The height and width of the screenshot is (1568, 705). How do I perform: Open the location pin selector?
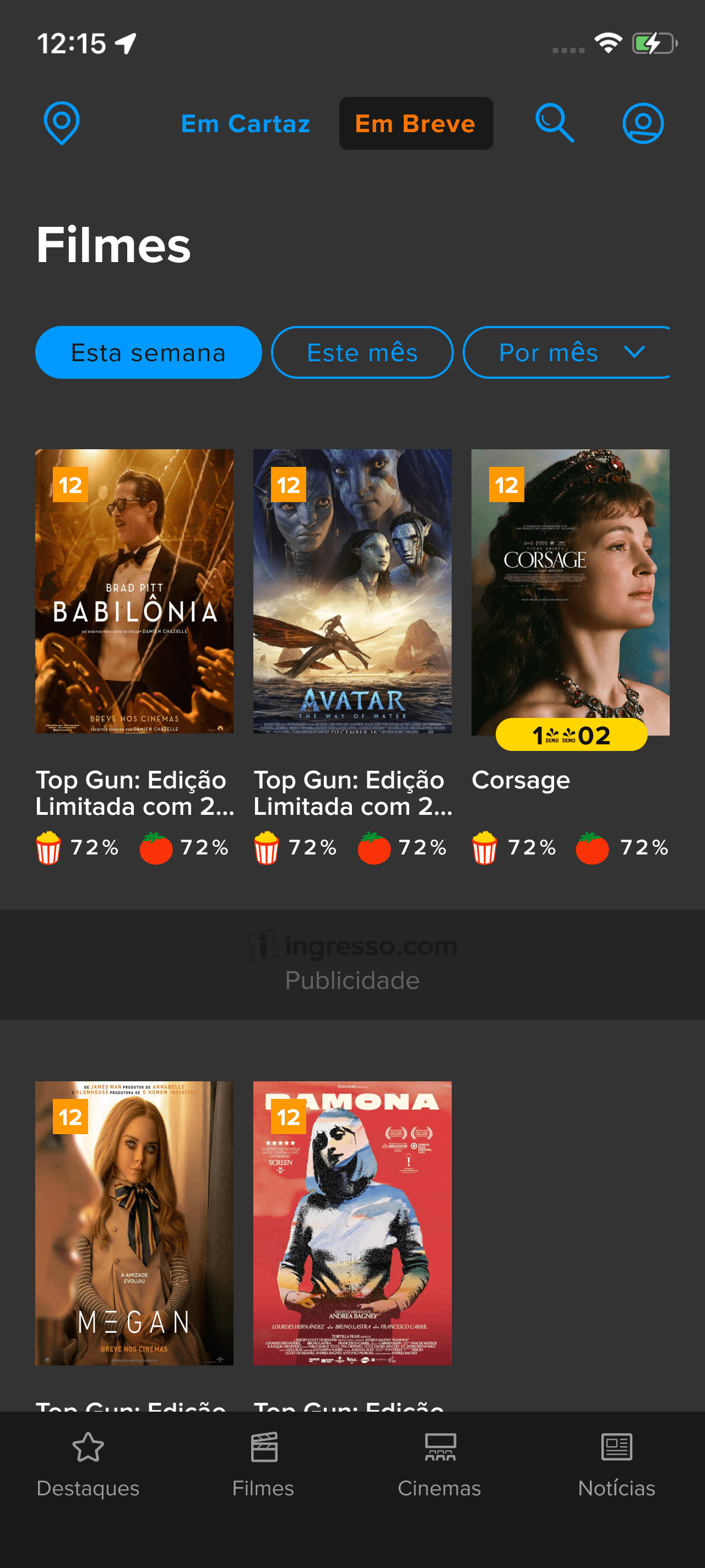click(62, 123)
